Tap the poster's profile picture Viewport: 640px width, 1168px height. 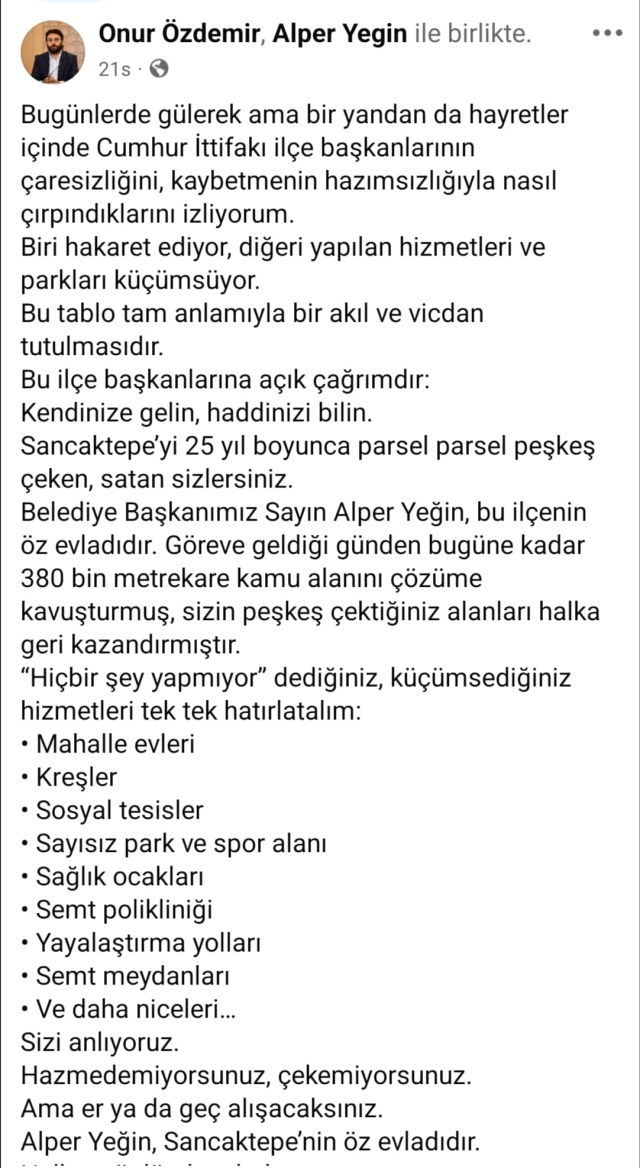pos(53,52)
